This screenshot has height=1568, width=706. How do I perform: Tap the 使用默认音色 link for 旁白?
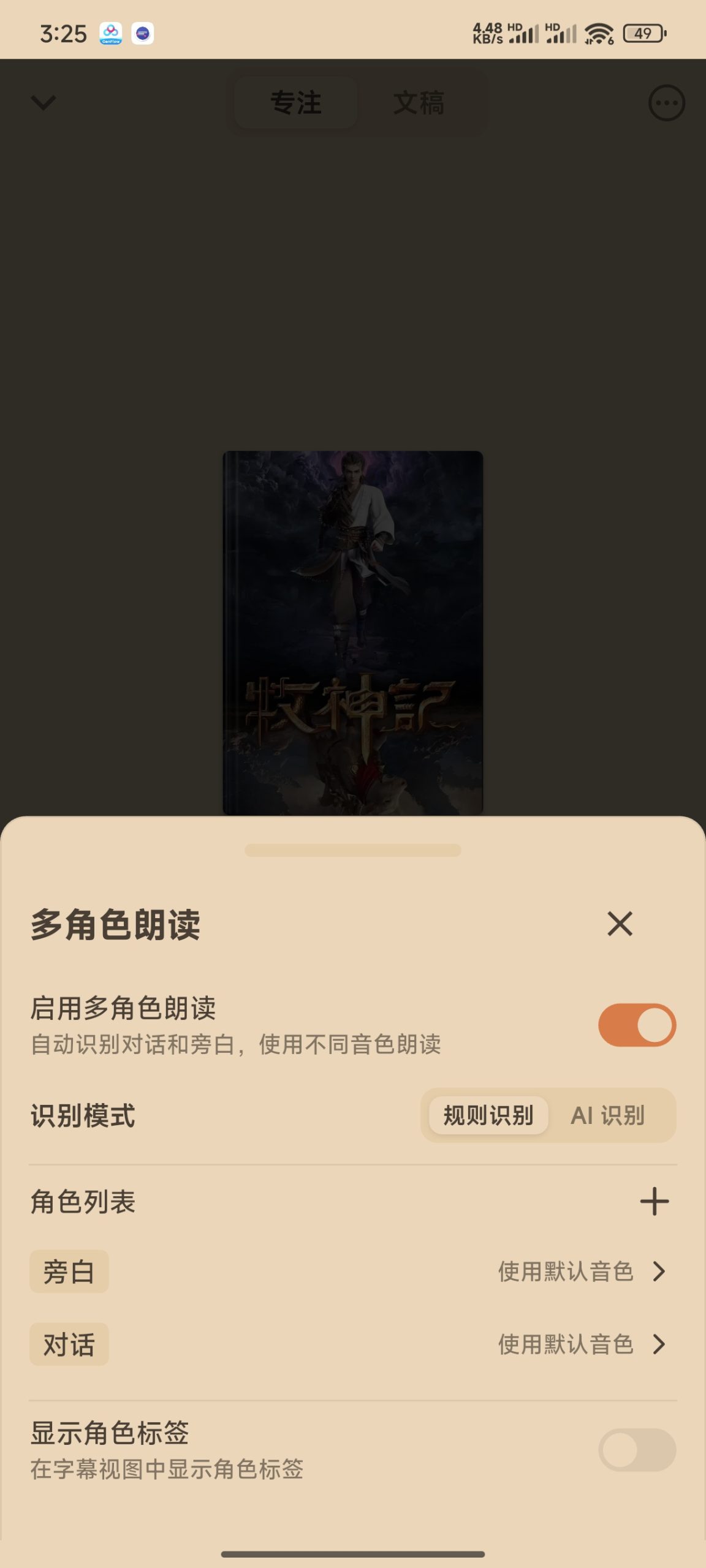[564, 1271]
